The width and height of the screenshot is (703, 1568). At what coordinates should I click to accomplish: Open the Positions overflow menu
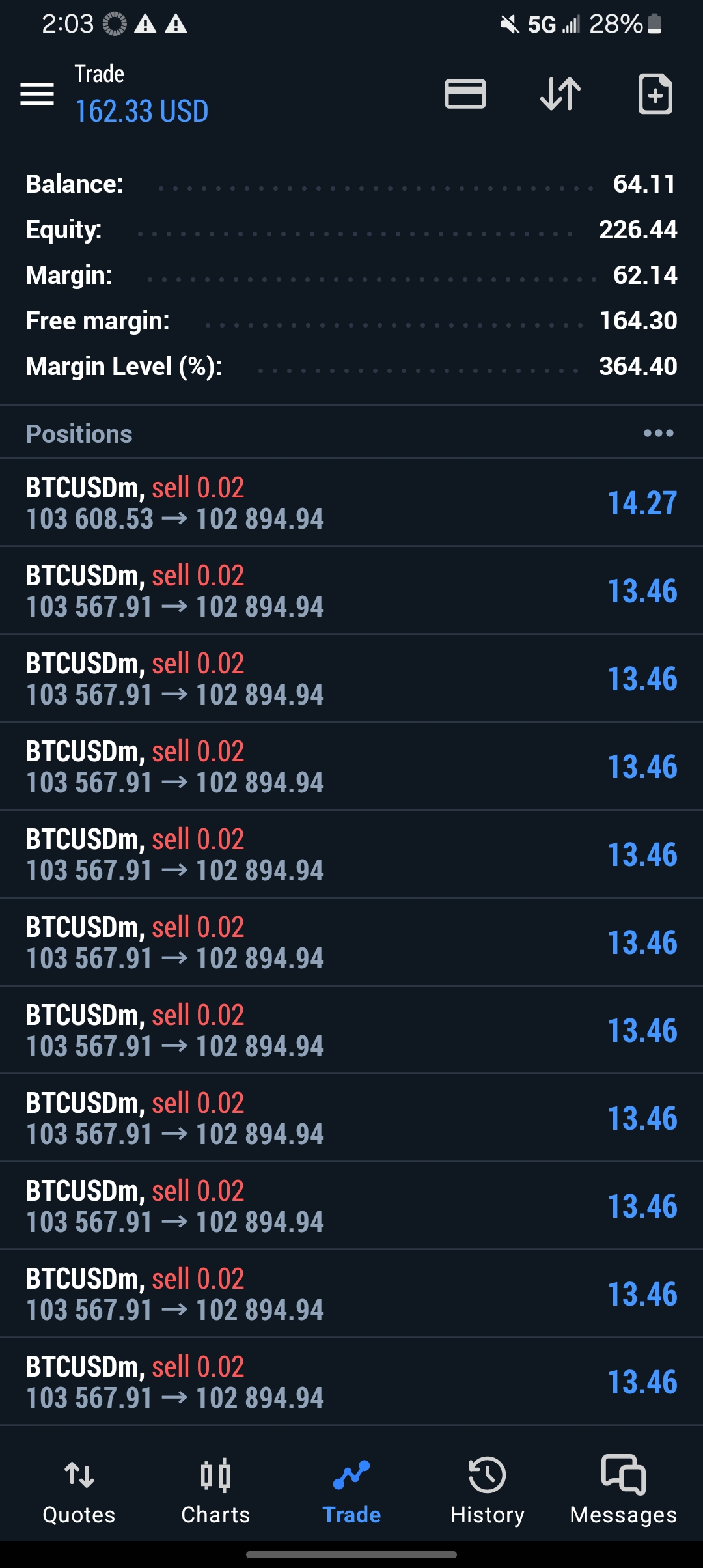659,432
